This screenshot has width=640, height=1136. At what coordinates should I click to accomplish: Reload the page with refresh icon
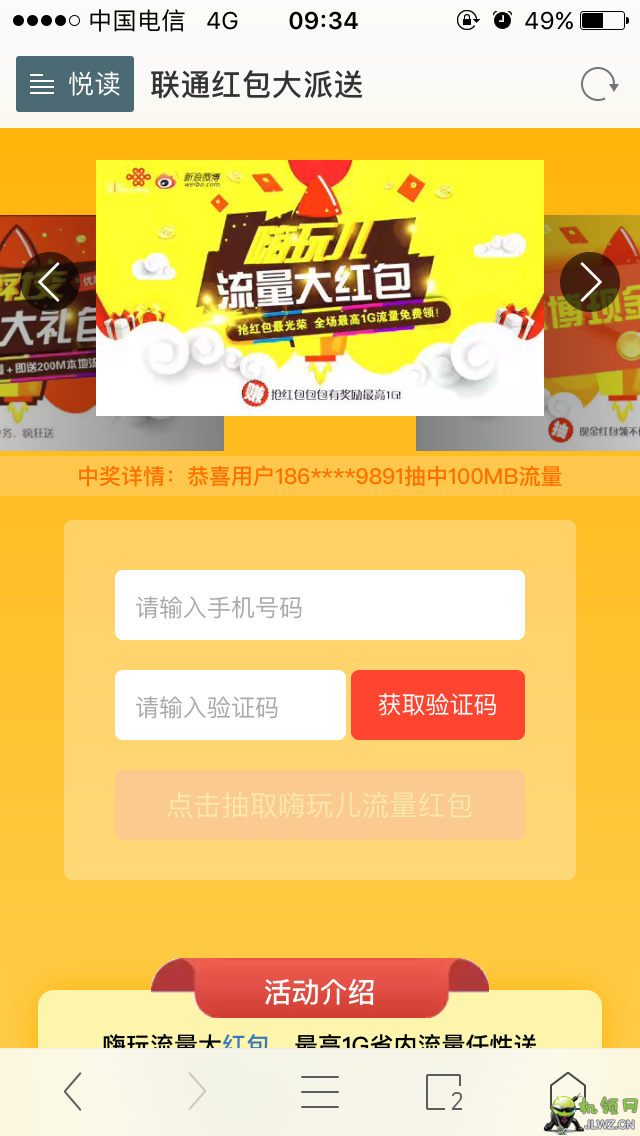pyautogui.click(x=600, y=85)
